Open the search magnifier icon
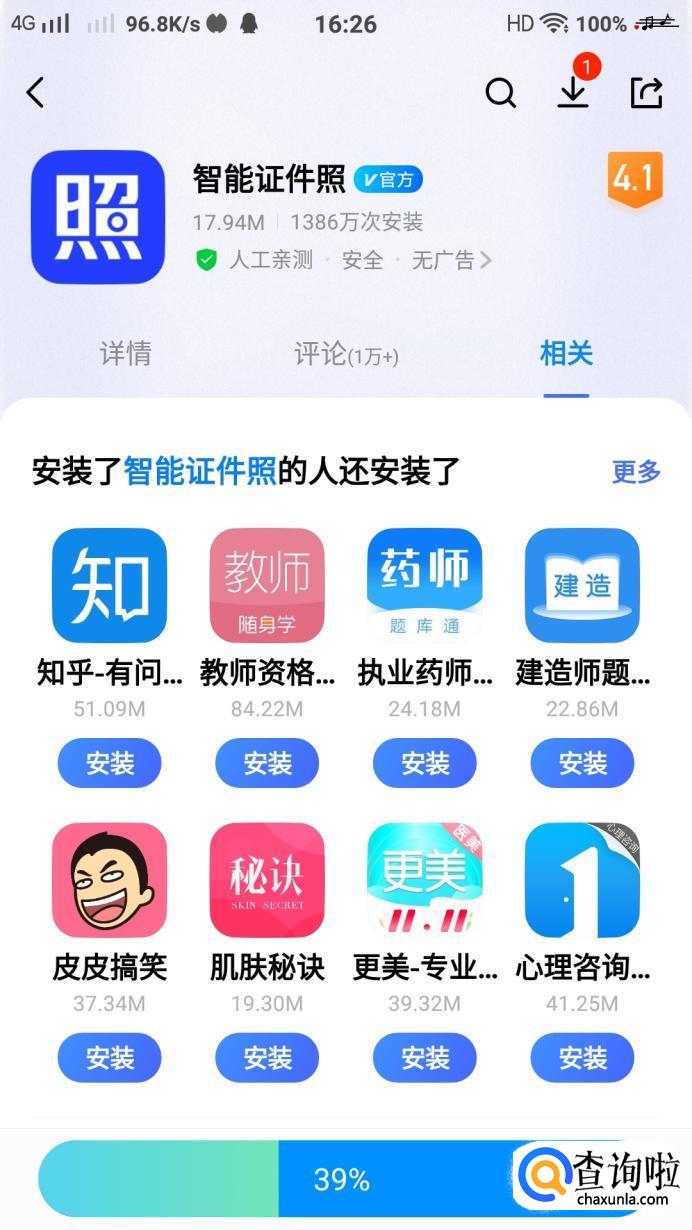 point(500,93)
